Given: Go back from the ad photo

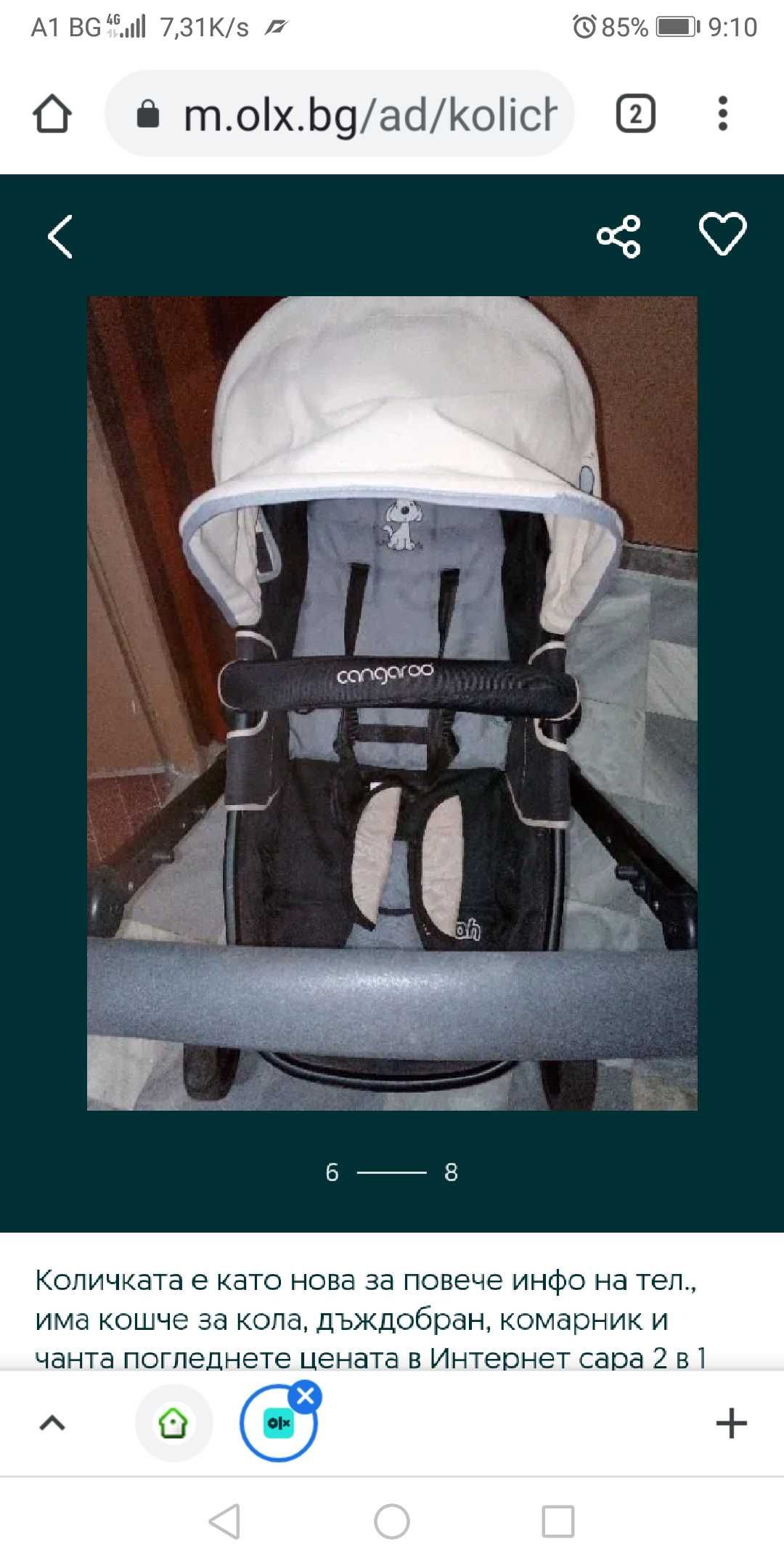Looking at the screenshot, I should 60,237.
